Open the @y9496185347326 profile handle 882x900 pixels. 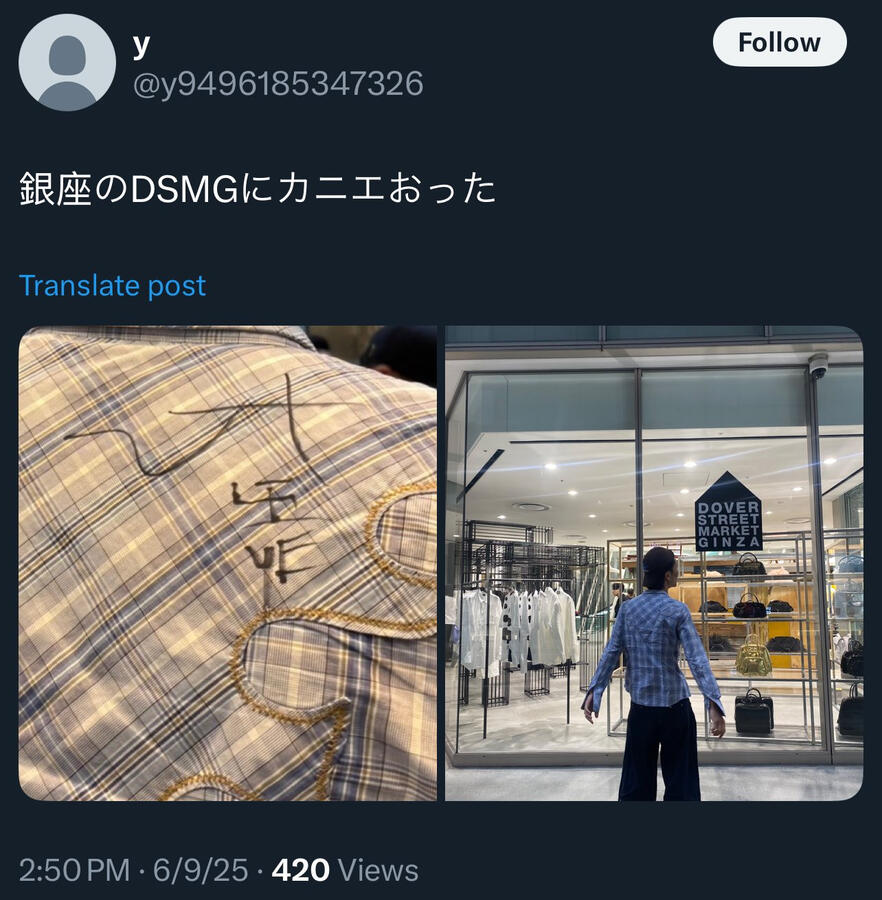278,84
